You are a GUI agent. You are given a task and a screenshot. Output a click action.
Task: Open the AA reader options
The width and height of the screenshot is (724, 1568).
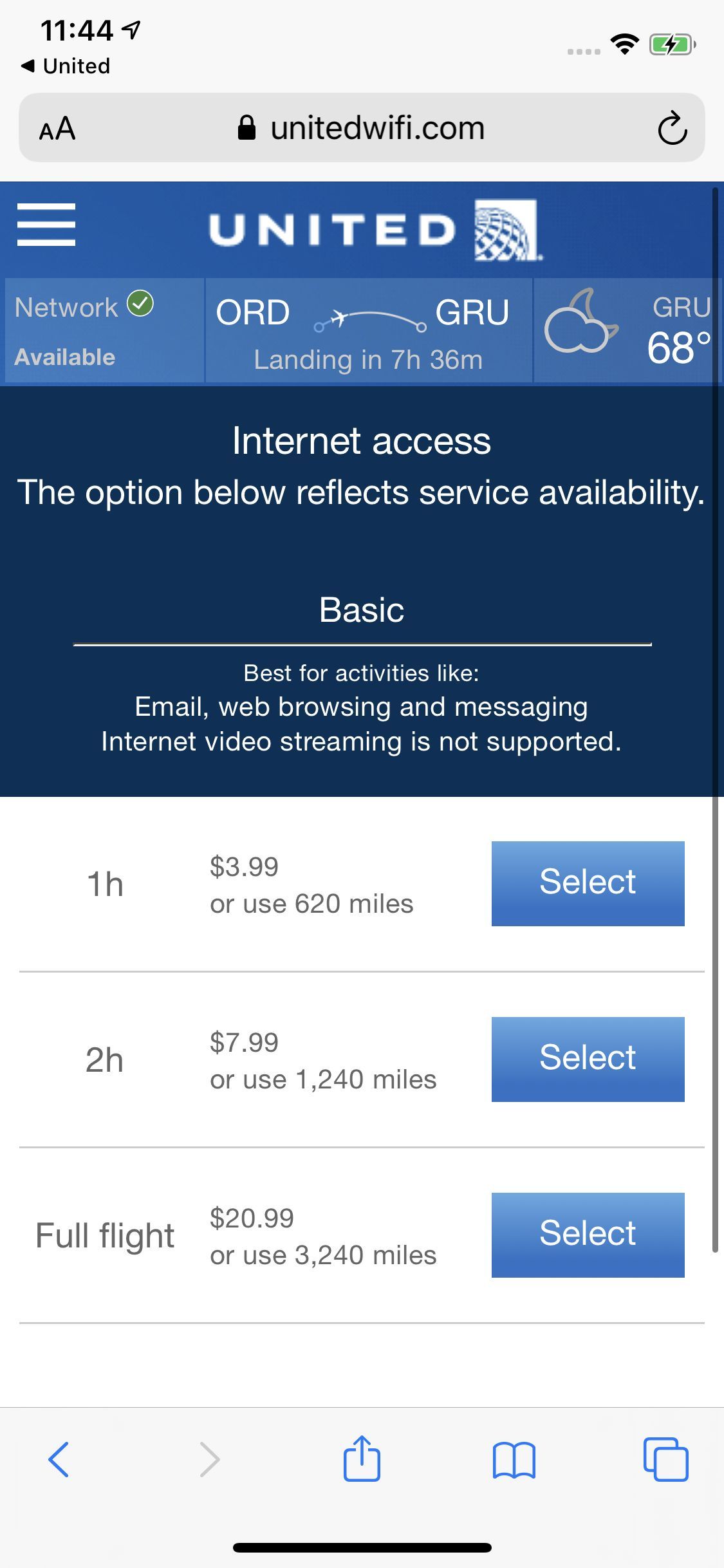click(57, 129)
